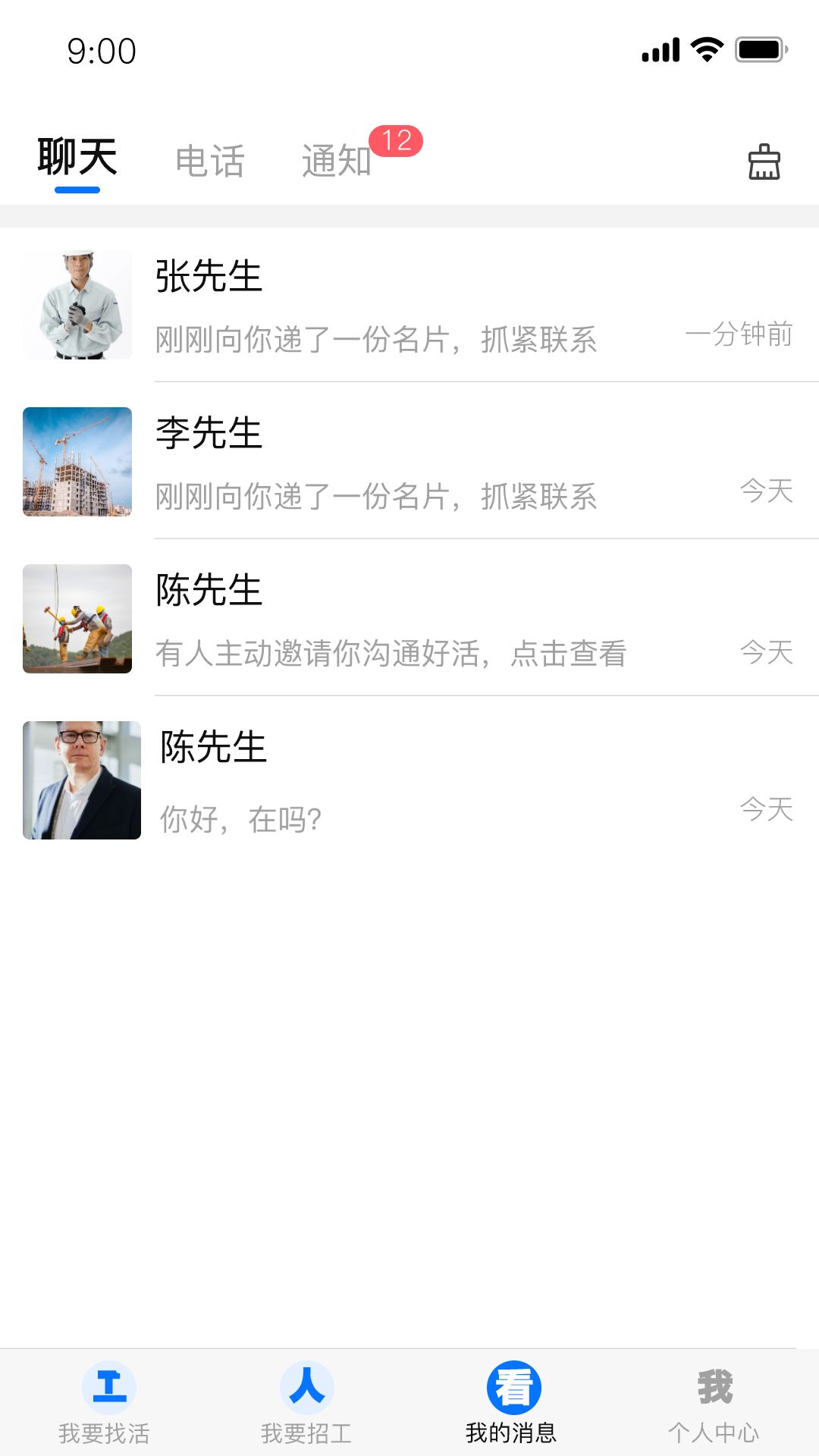
Task: Switch to the 电话 tab
Action: 210,162
